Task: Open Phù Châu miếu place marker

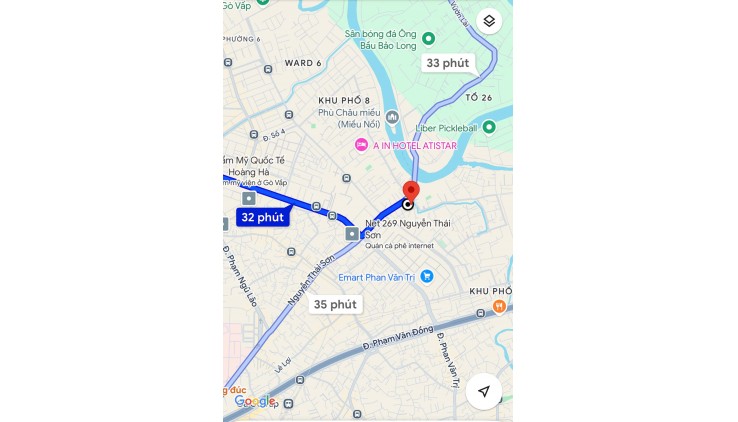Action: (392, 117)
